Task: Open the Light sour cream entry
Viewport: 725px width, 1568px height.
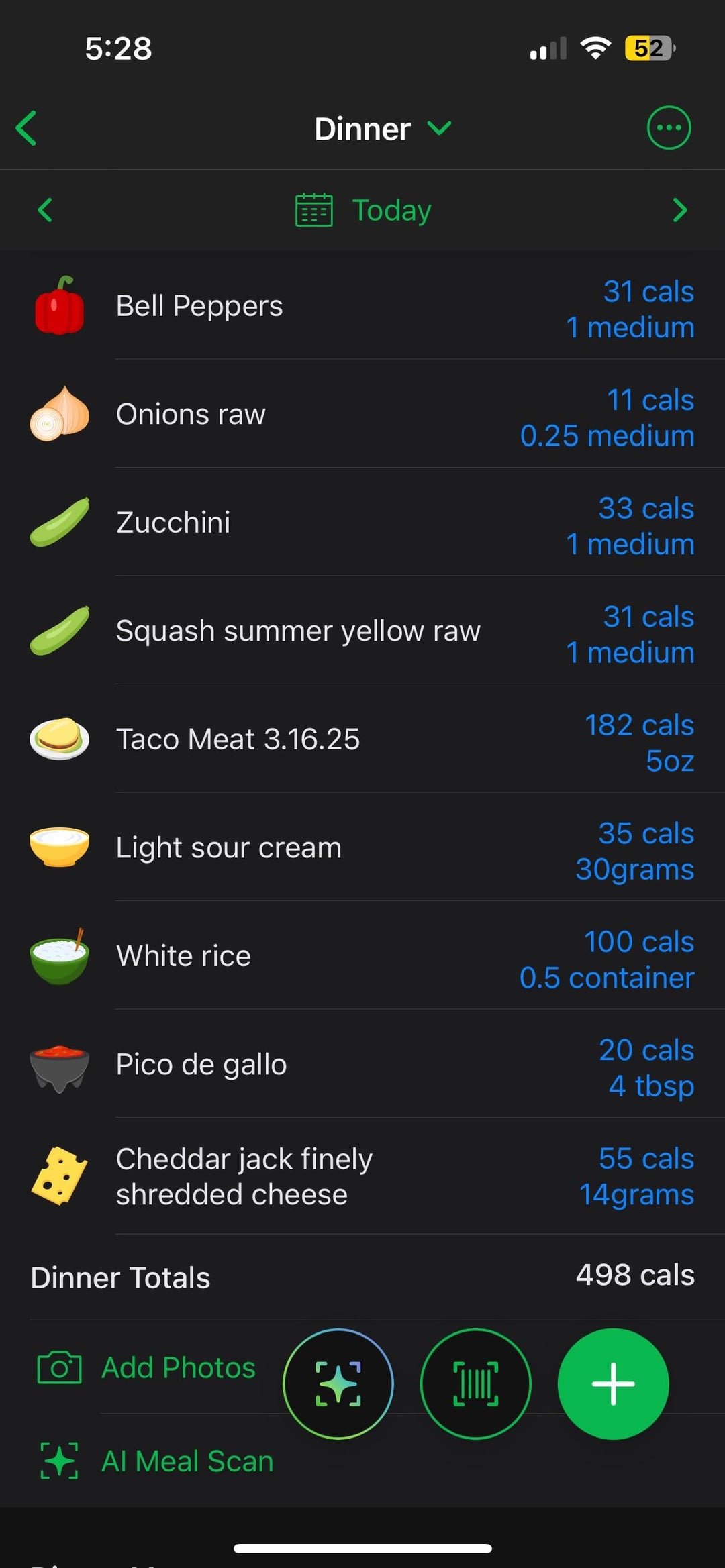Action: pos(362,847)
